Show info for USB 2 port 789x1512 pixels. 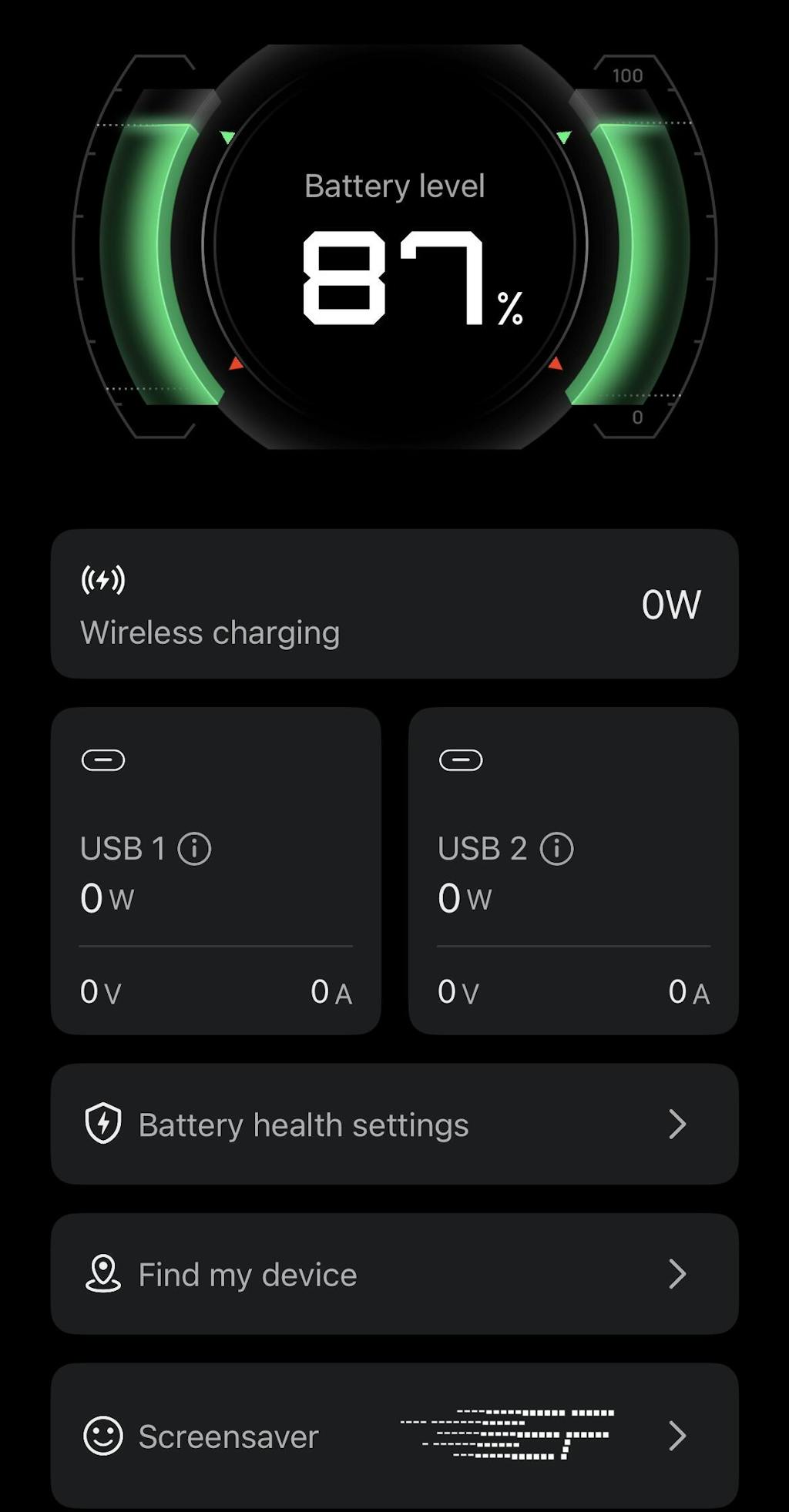(556, 849)
